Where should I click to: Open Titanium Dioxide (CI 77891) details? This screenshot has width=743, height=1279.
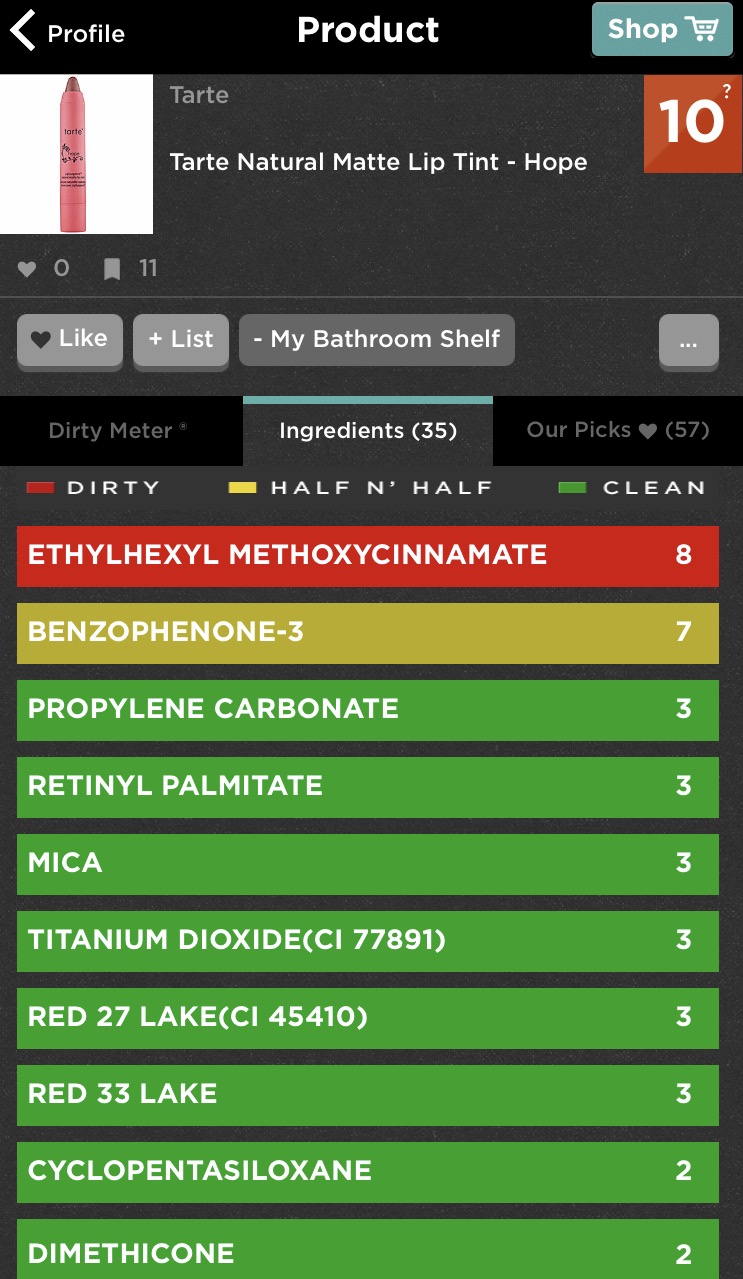[368, 941]
